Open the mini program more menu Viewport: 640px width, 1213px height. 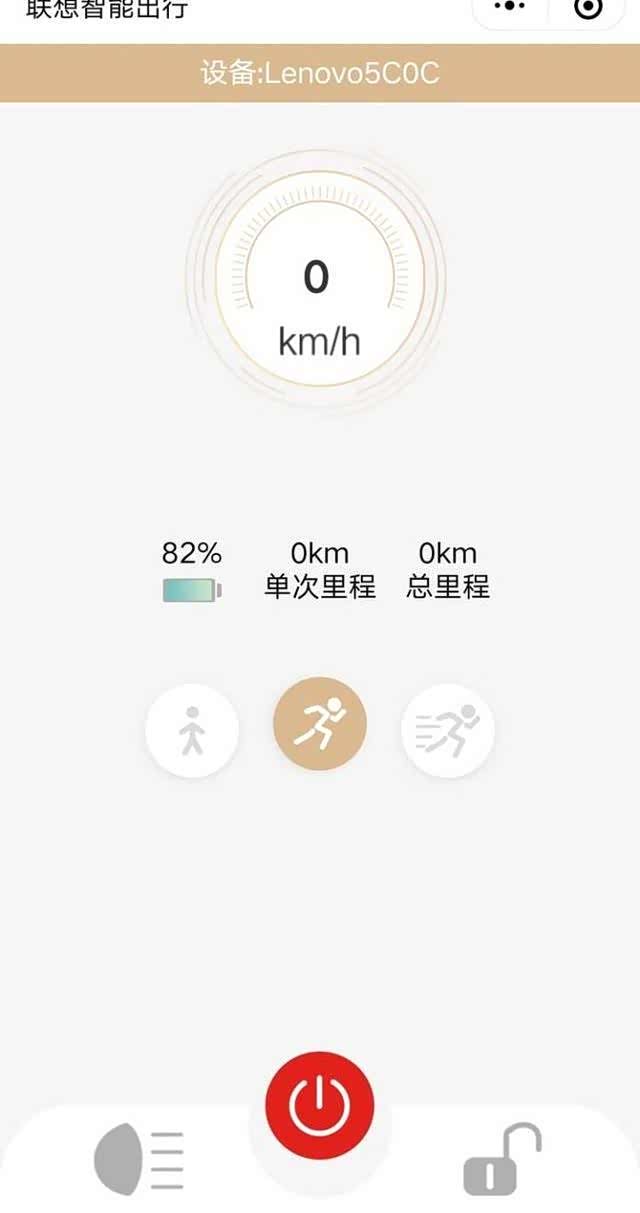pyautogui.click(x=510, y=8)
